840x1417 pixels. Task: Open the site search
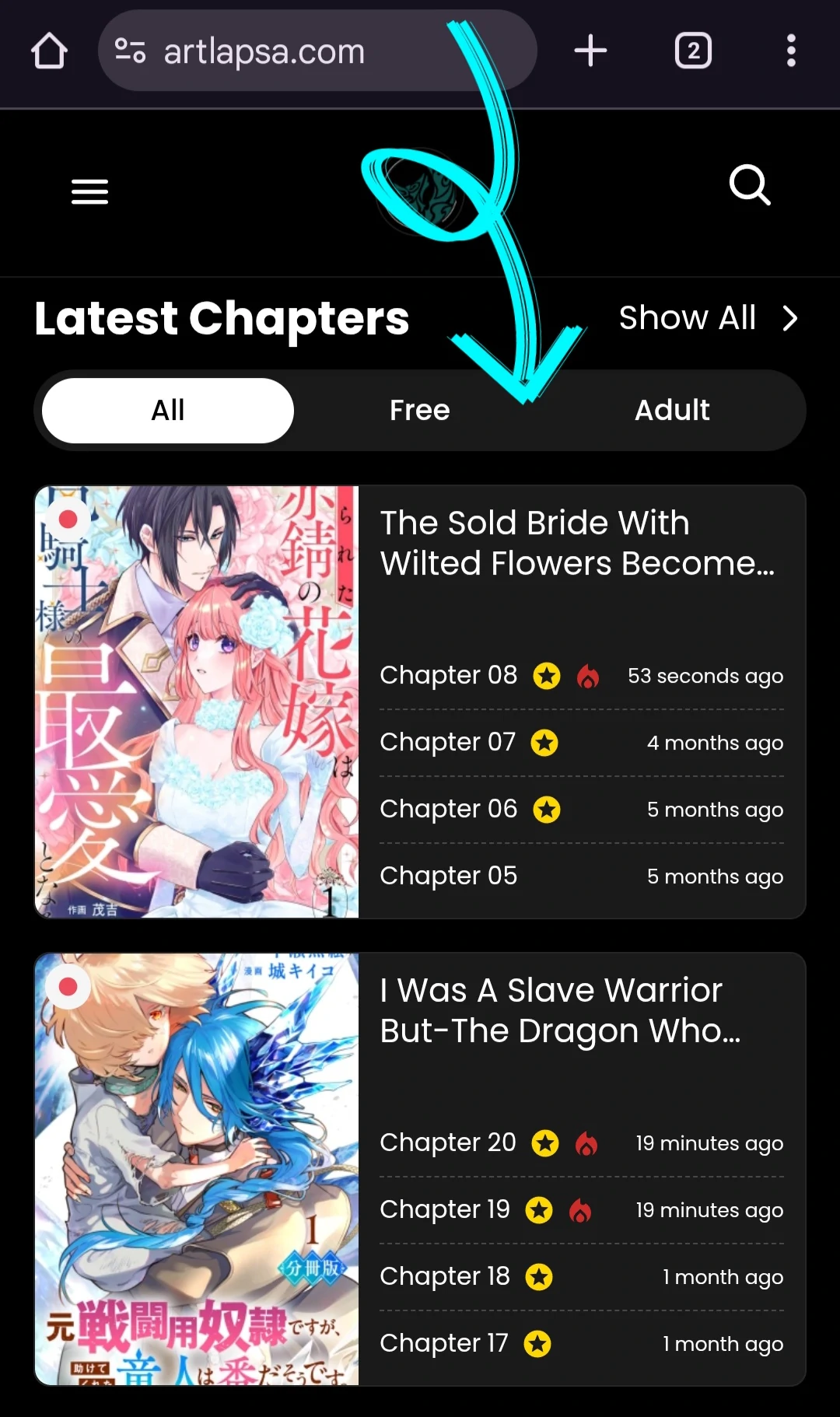(749, 185)
